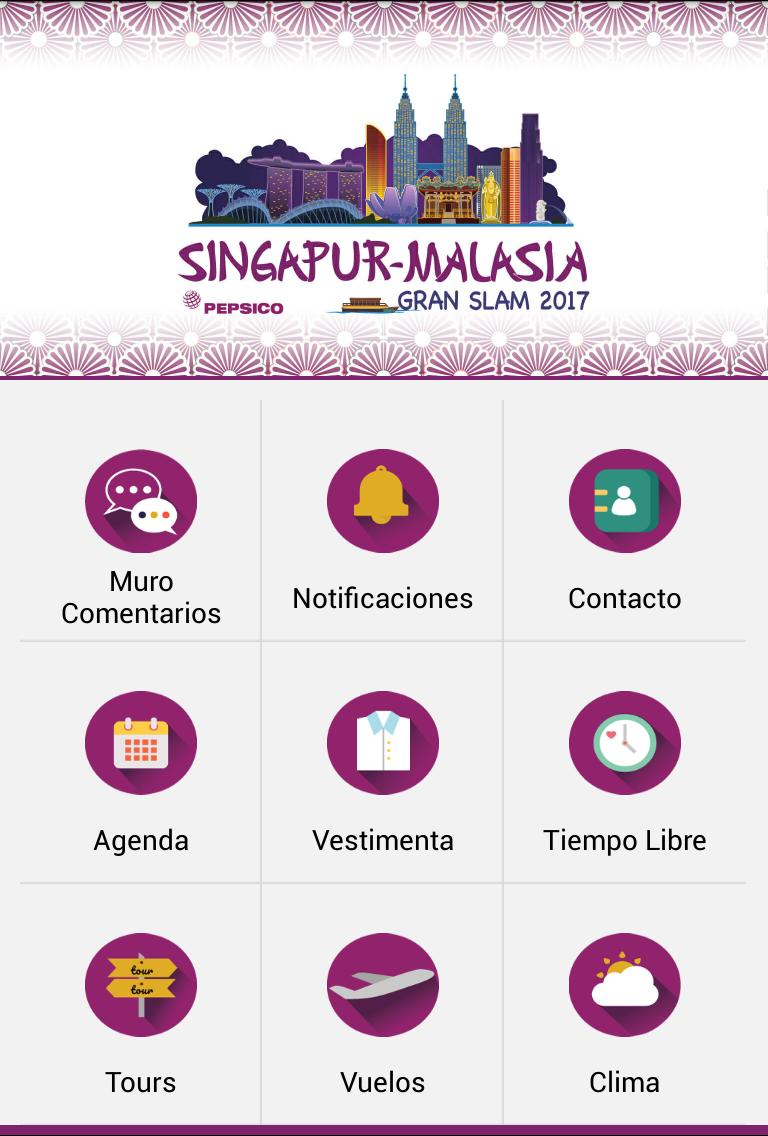Screen dimensions: 768x1136
Task: Click the Tours text label
Action: [x=141, y=1082]
